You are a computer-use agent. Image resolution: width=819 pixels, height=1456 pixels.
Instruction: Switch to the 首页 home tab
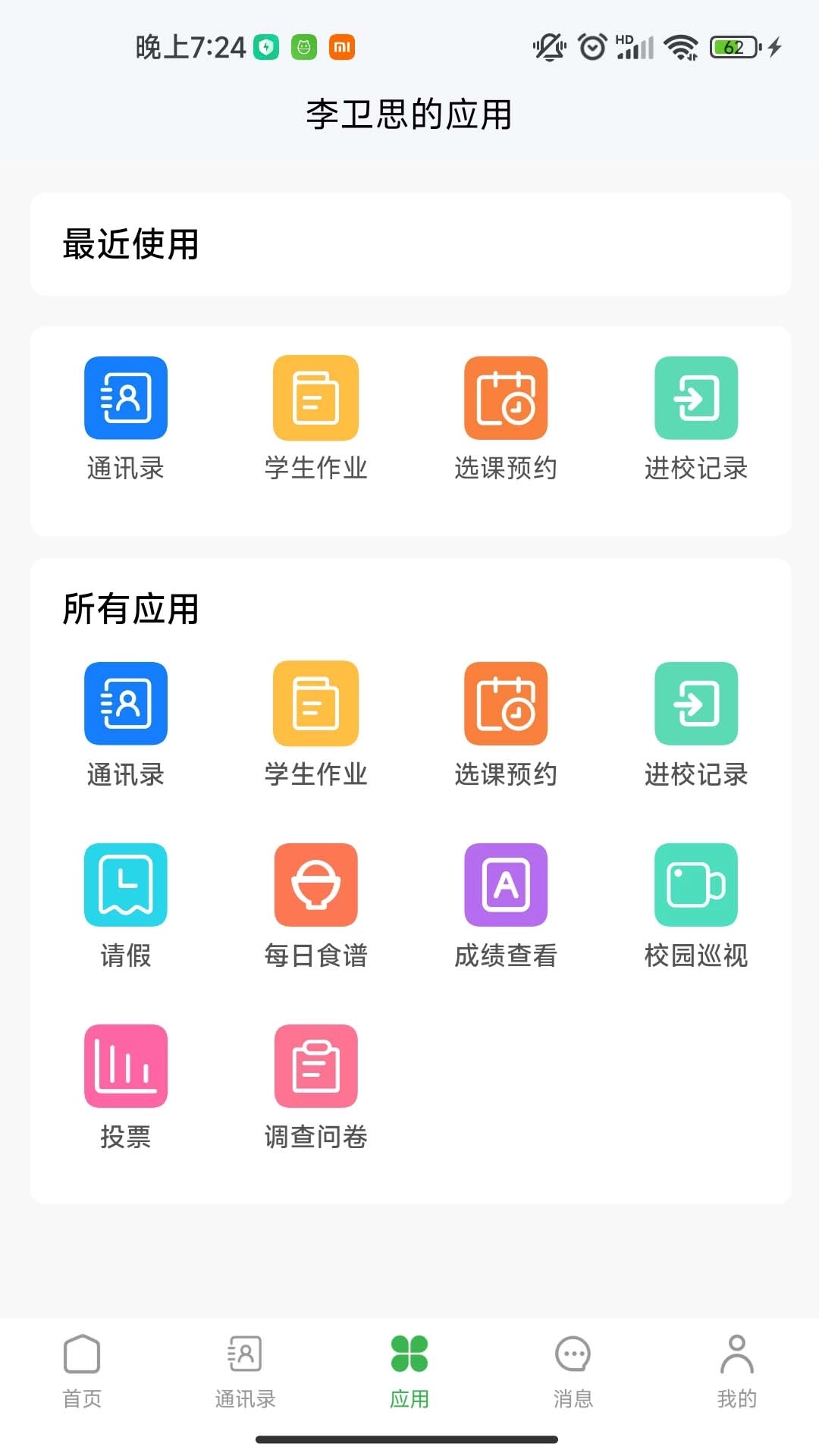82,1373
